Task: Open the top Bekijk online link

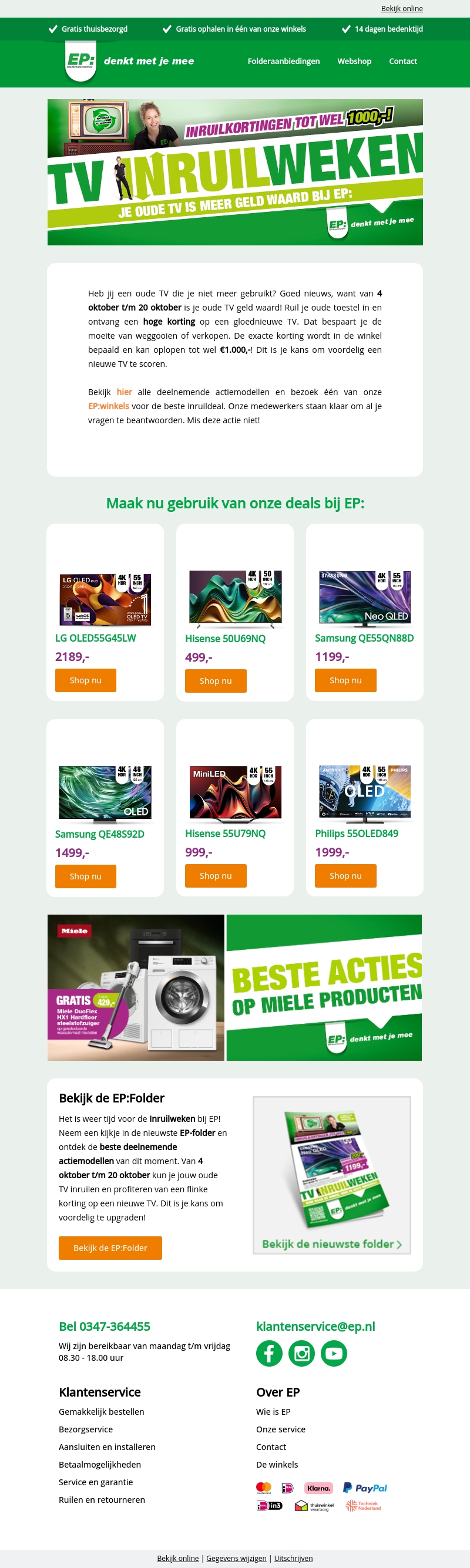Action: coord(401,9)
